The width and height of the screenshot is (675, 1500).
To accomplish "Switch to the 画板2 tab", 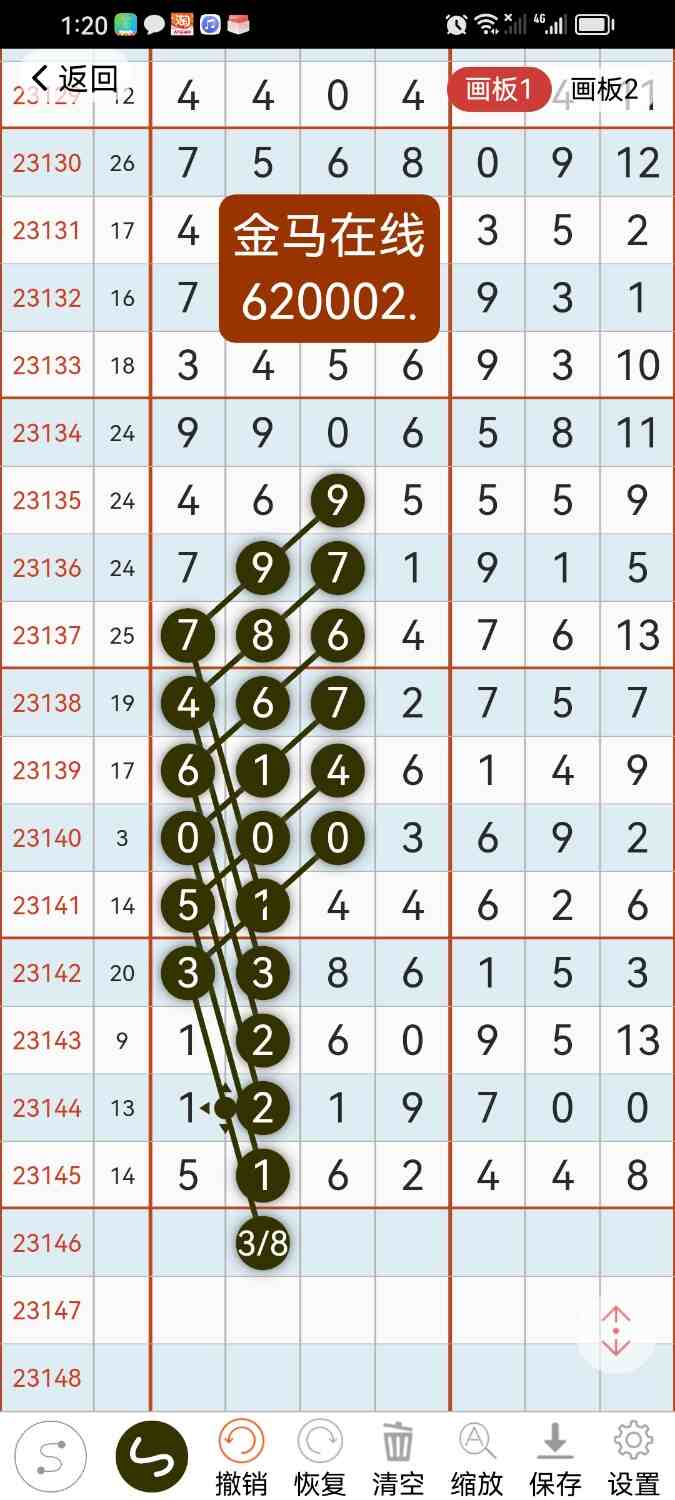I will pos(603,90).
